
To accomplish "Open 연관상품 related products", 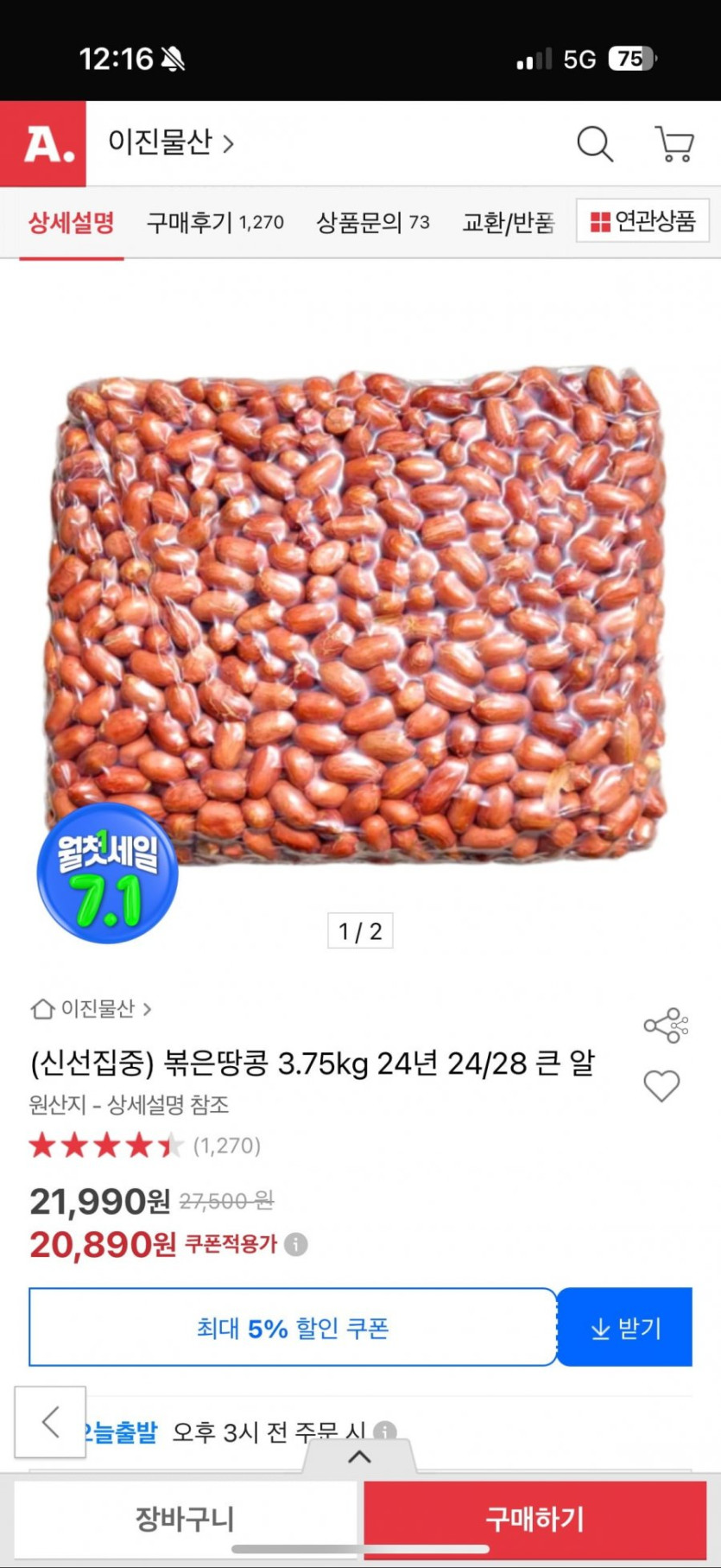I will [x=642, y=221].
